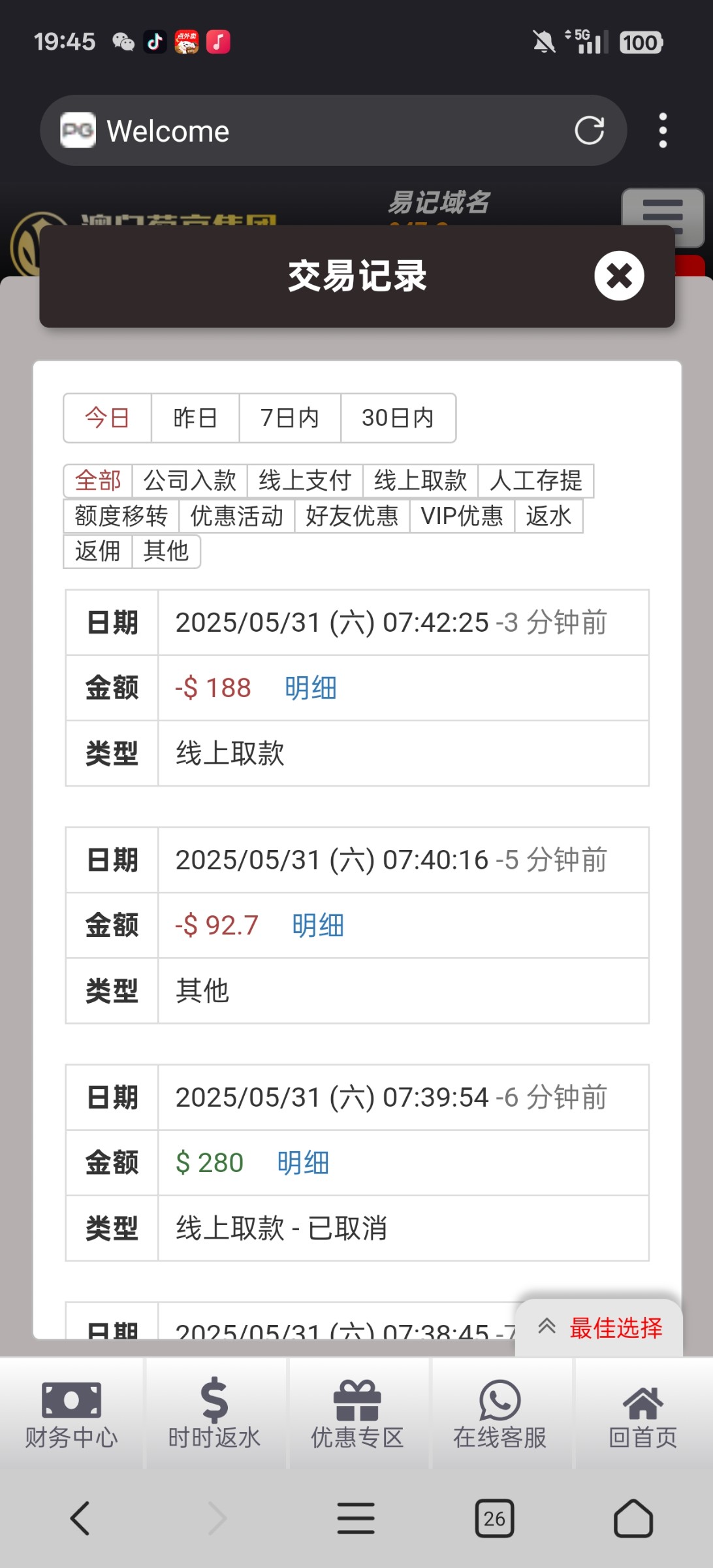Select the 7日内 date range
The height and width of the screenshot is (1568, 713).
(x=290, y=417)
